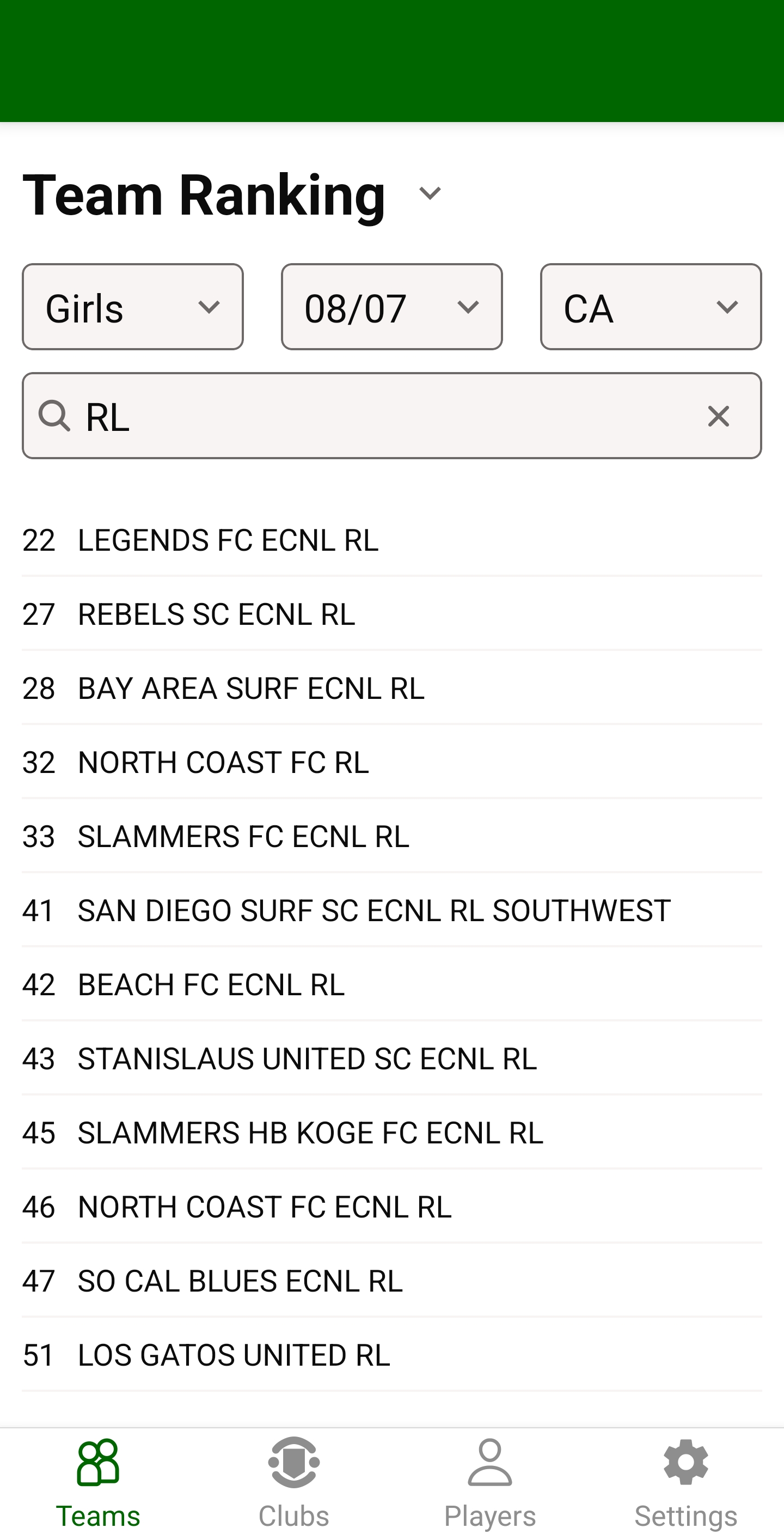The height and width of the screenshot is (1534, 784).
Task: Open the CA state dropdown
Action: click(650, 307)
